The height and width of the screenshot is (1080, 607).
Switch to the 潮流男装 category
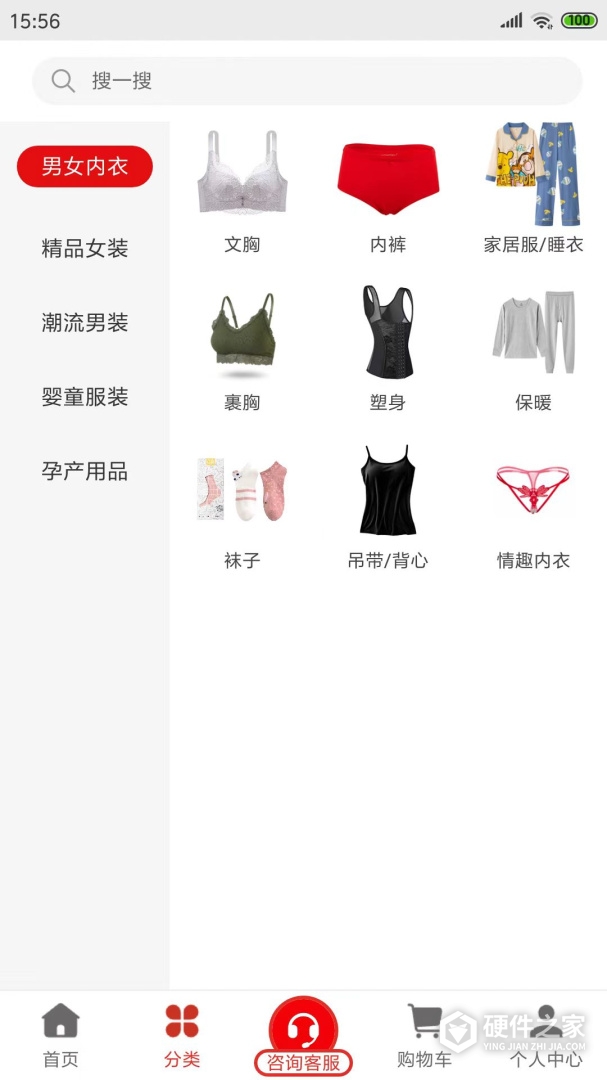click(x=85, y=323)
